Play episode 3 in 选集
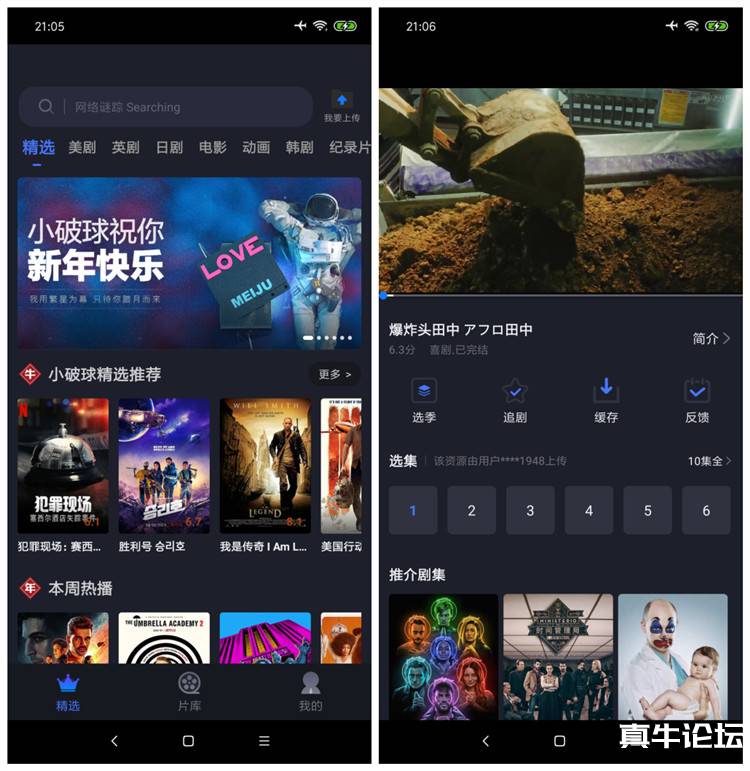Image resolution: width=750 pixels, height=771 pixels. [530, 511]
